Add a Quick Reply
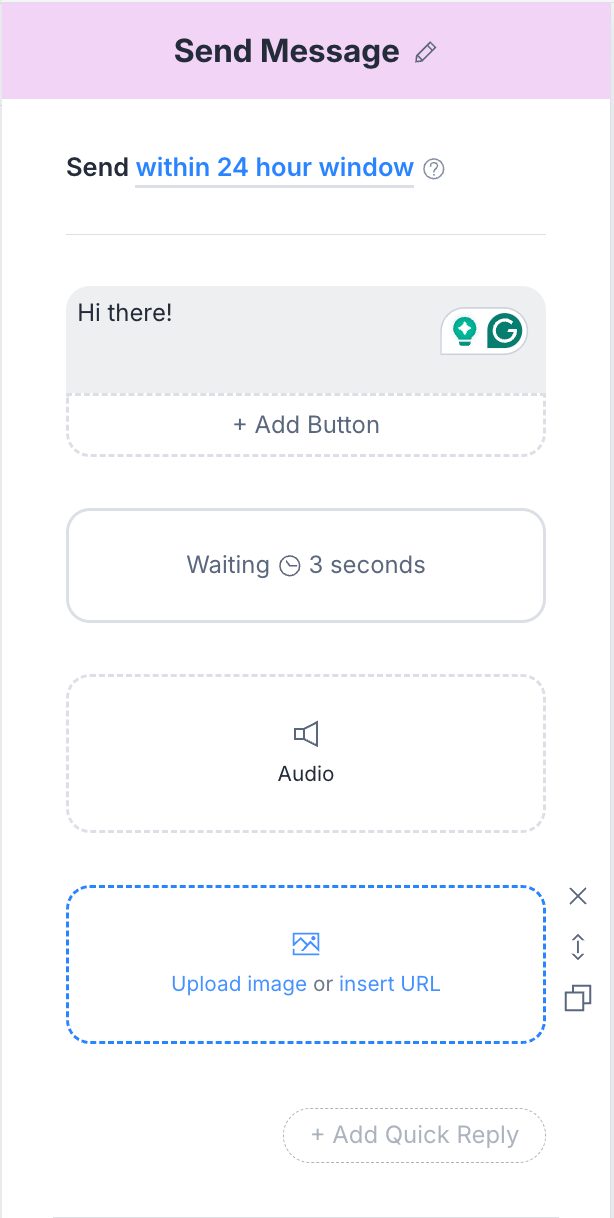This screenshot has height=1218, width=614. [x=415, y=1135]
